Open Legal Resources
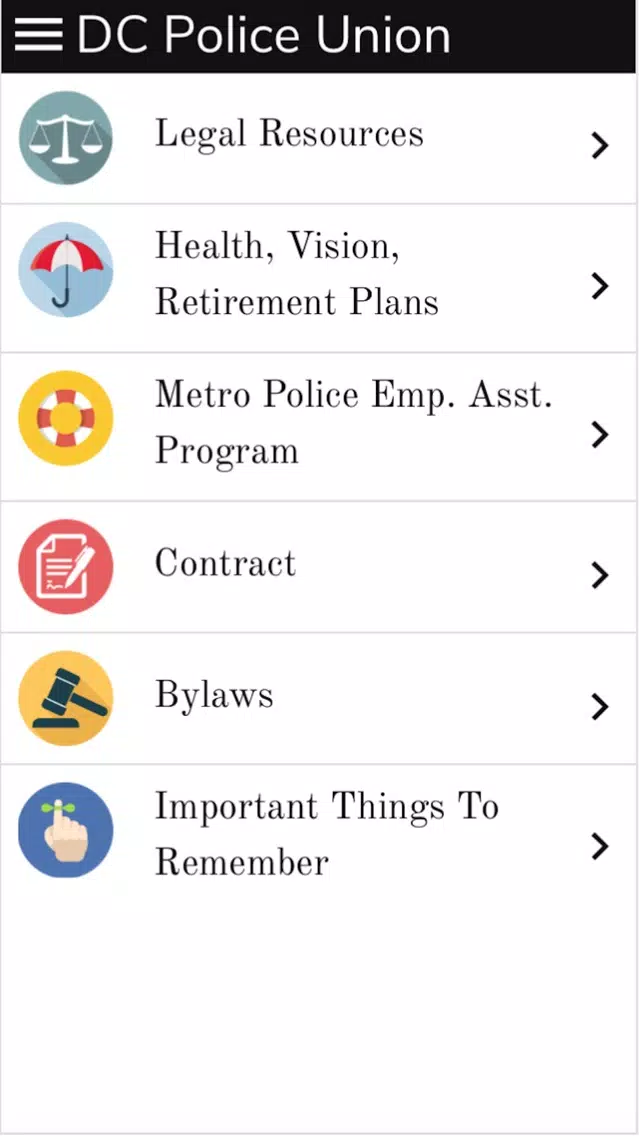This screenshot has height=1136, width=639. pos(319,138)
